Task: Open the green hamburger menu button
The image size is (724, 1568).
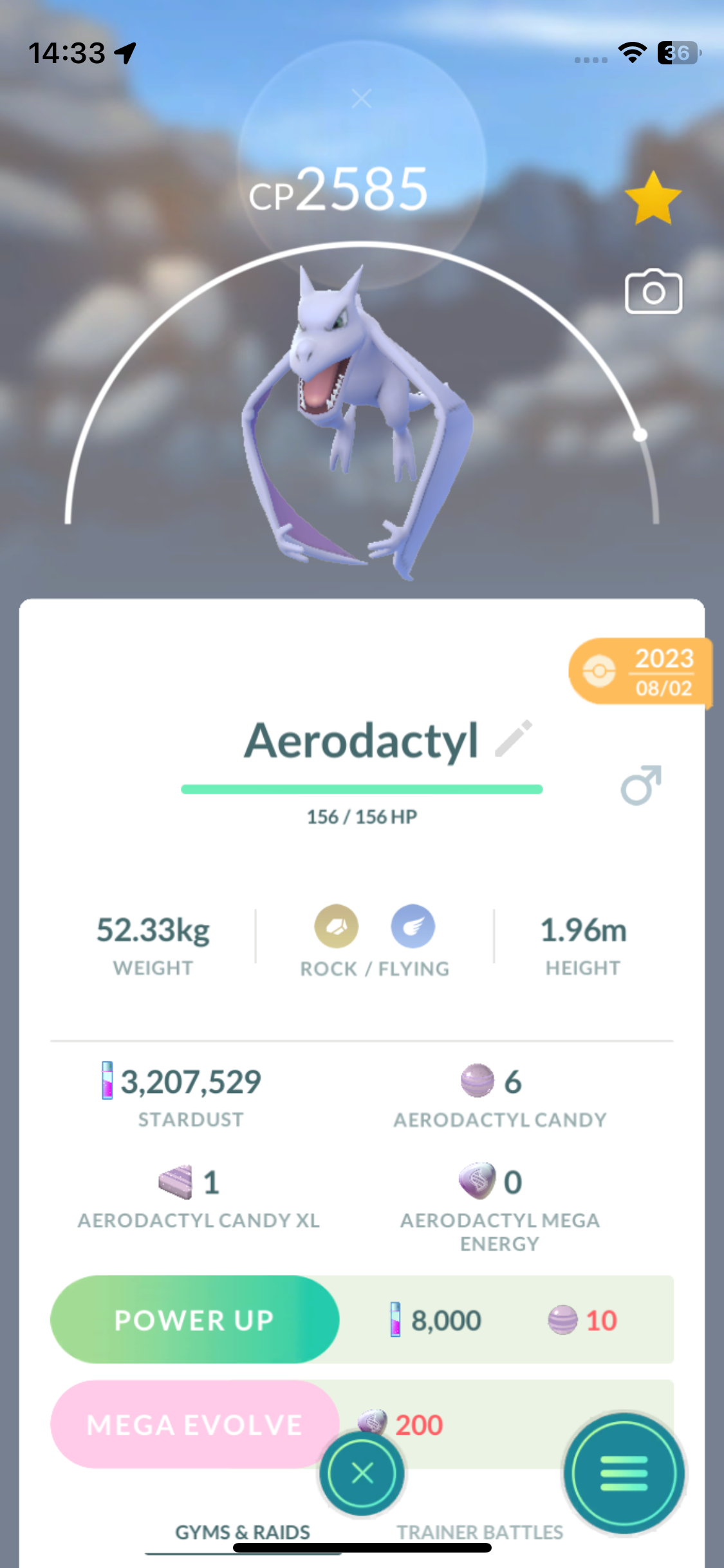Action: click(x=623, y=1473)
